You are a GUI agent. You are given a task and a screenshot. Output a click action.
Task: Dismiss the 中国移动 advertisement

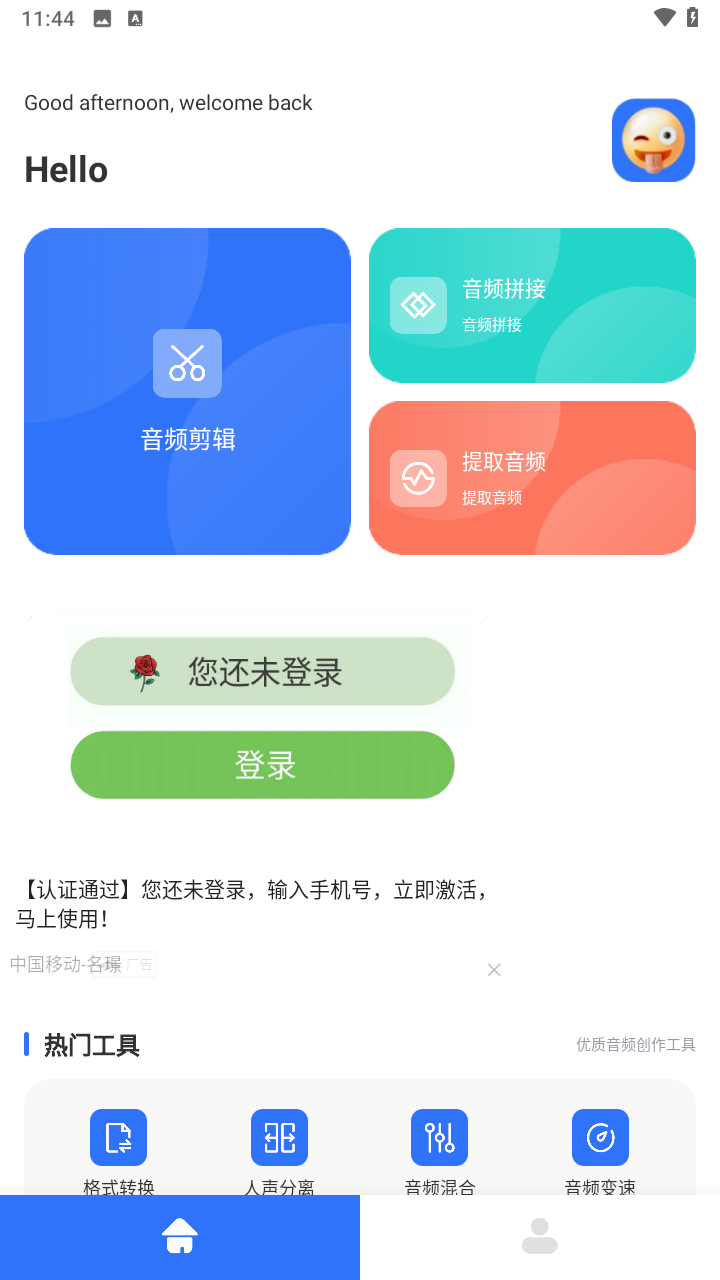[x=494, y=969]
